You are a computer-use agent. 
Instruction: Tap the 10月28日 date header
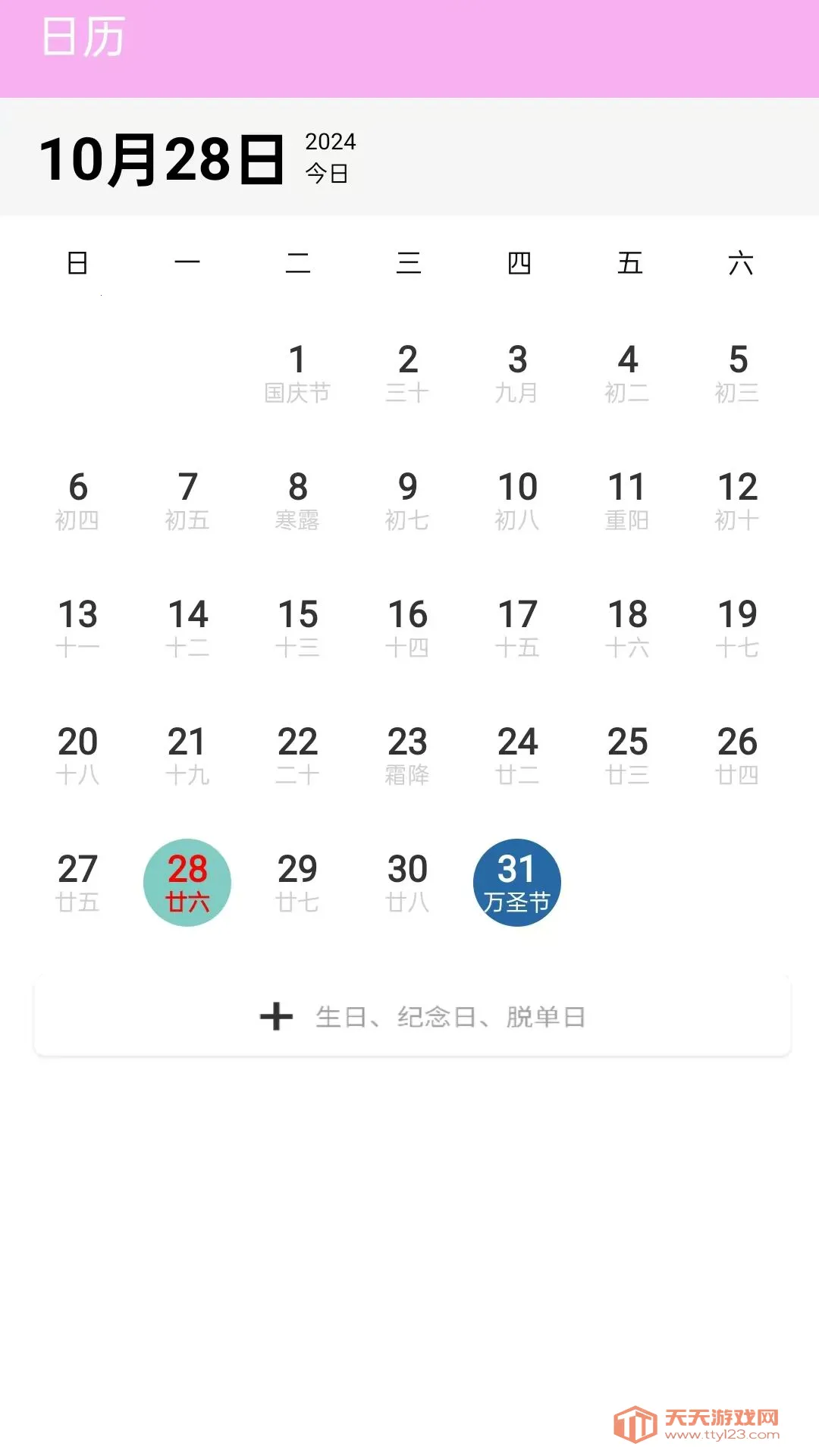tap(163, 157)
